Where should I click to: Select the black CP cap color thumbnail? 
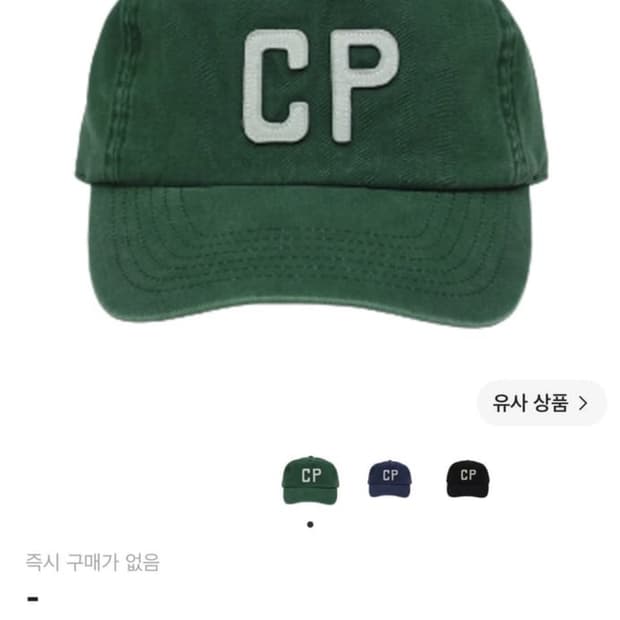pos(468,478)
